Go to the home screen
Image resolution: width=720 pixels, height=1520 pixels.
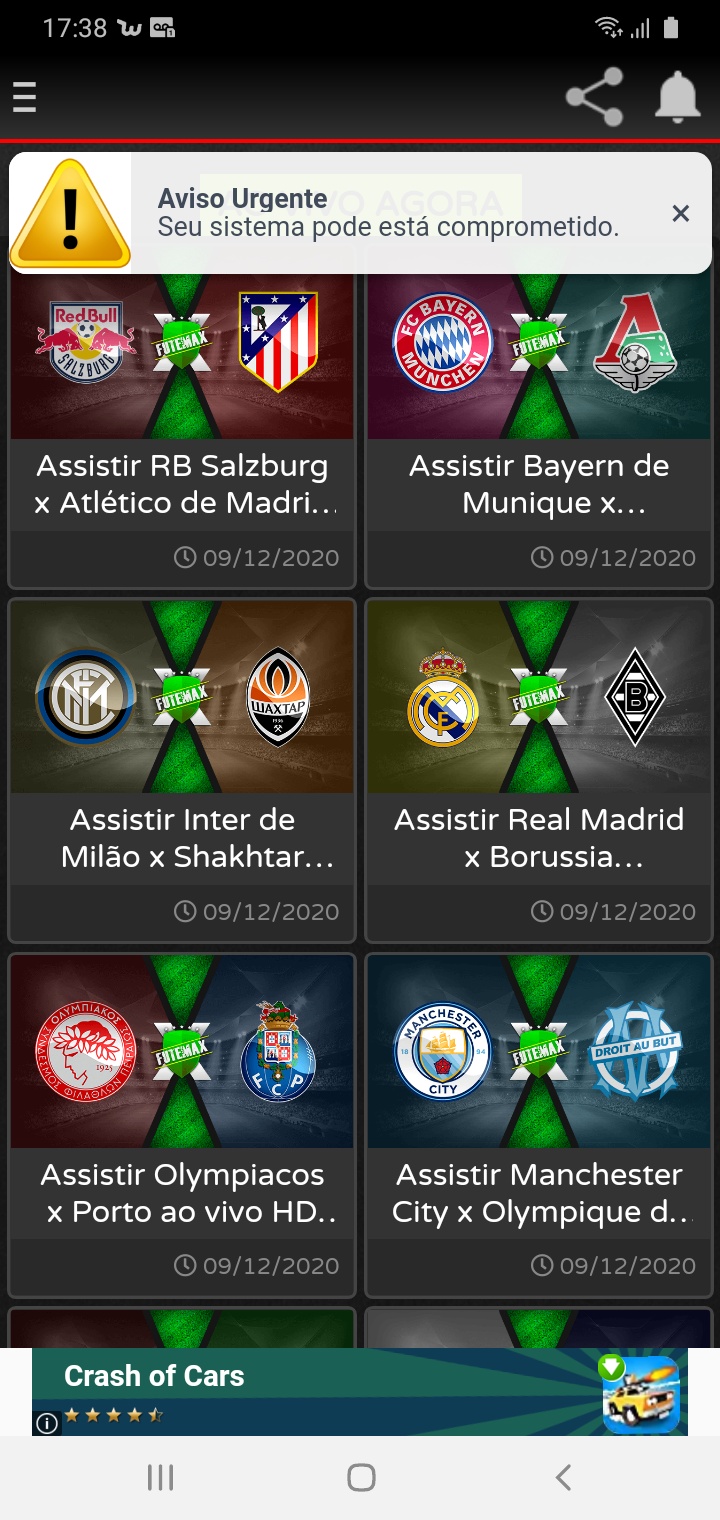pos(361,1477)
